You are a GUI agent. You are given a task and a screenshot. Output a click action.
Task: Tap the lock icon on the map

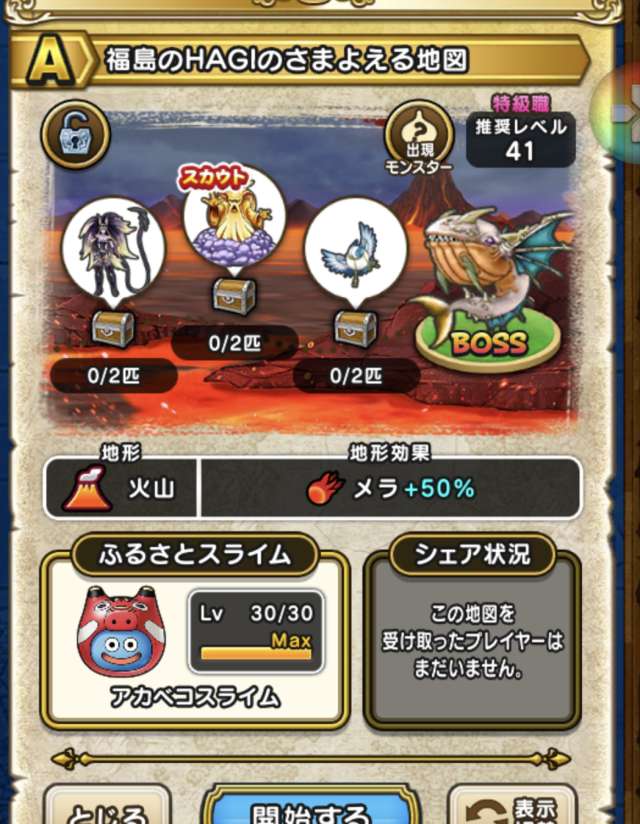coord(75,134)
